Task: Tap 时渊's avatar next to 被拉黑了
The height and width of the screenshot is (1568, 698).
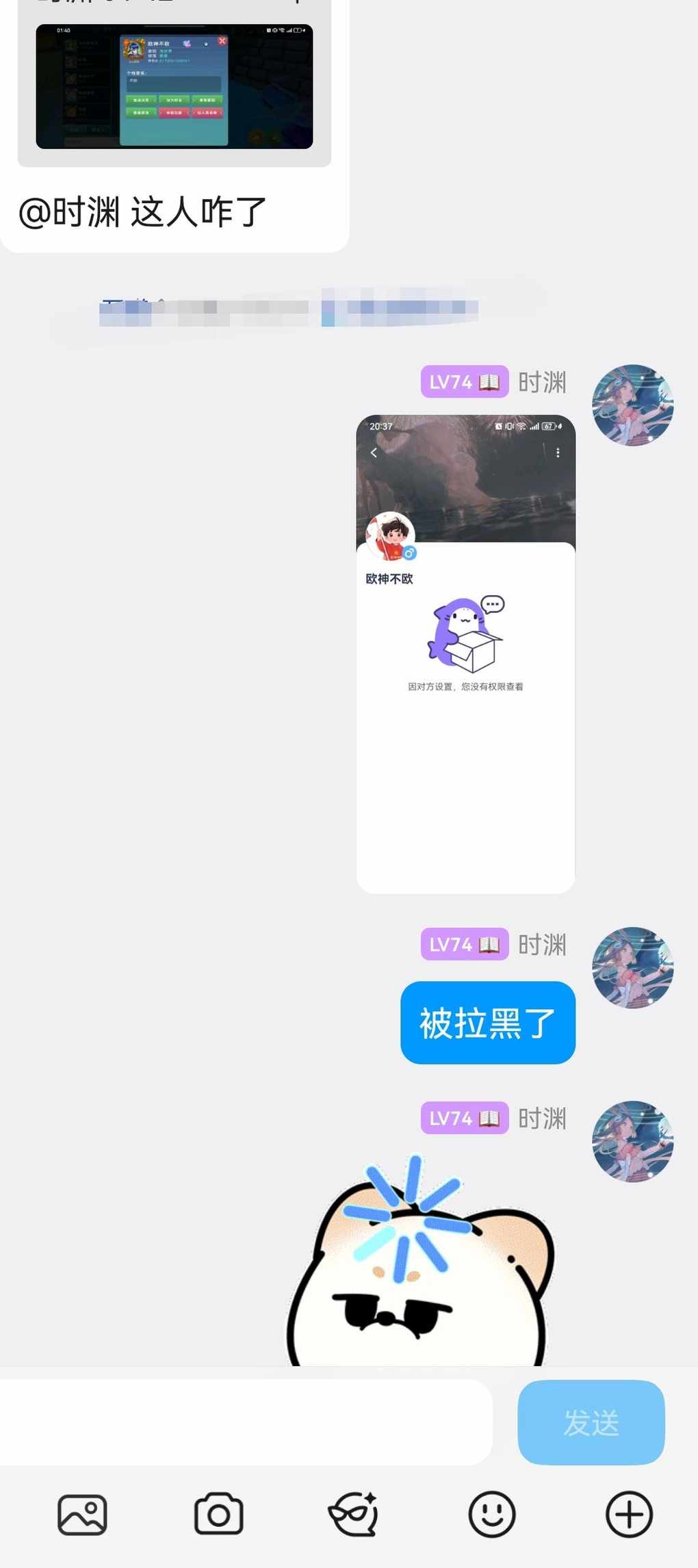Action: 632,967
